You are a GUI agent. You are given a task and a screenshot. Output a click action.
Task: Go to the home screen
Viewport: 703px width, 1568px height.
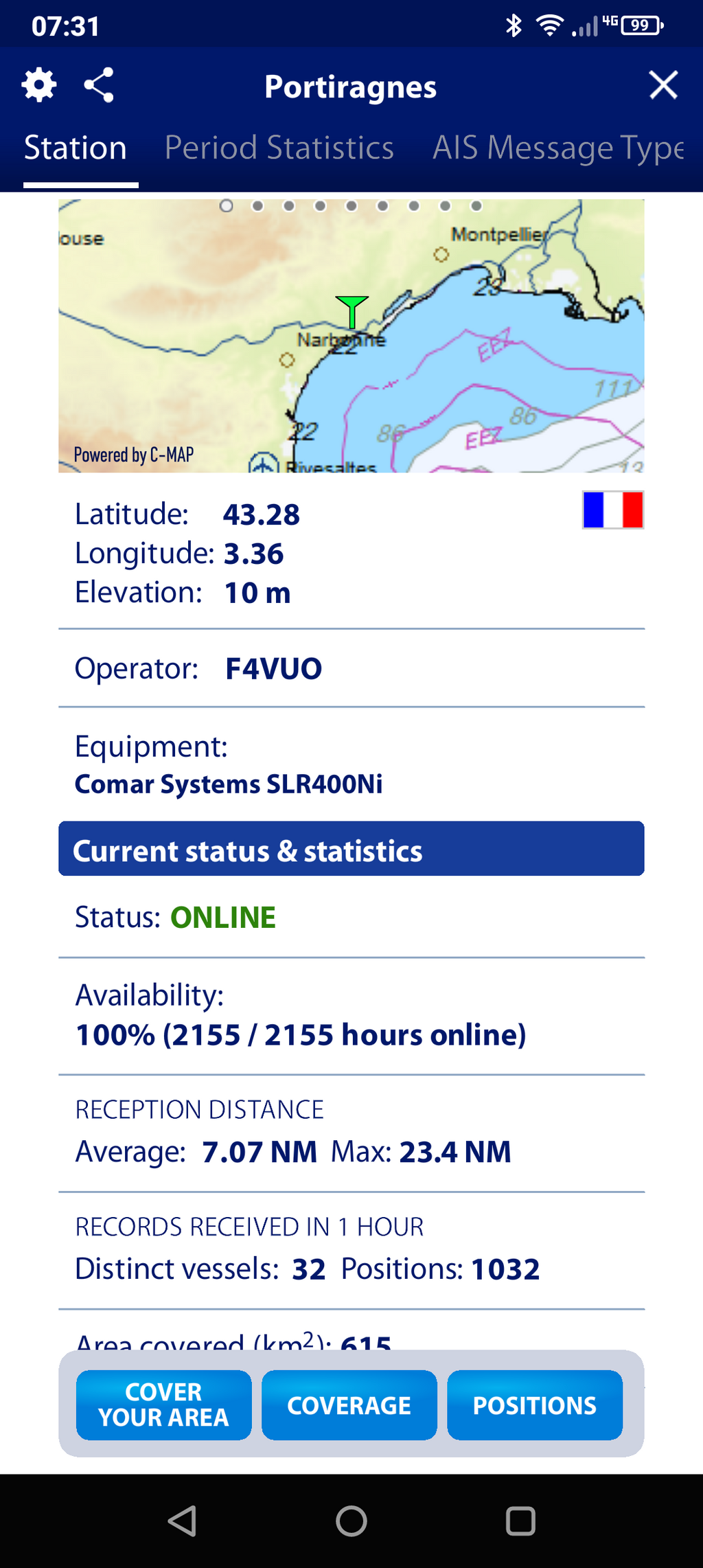tap(351, 1521)
